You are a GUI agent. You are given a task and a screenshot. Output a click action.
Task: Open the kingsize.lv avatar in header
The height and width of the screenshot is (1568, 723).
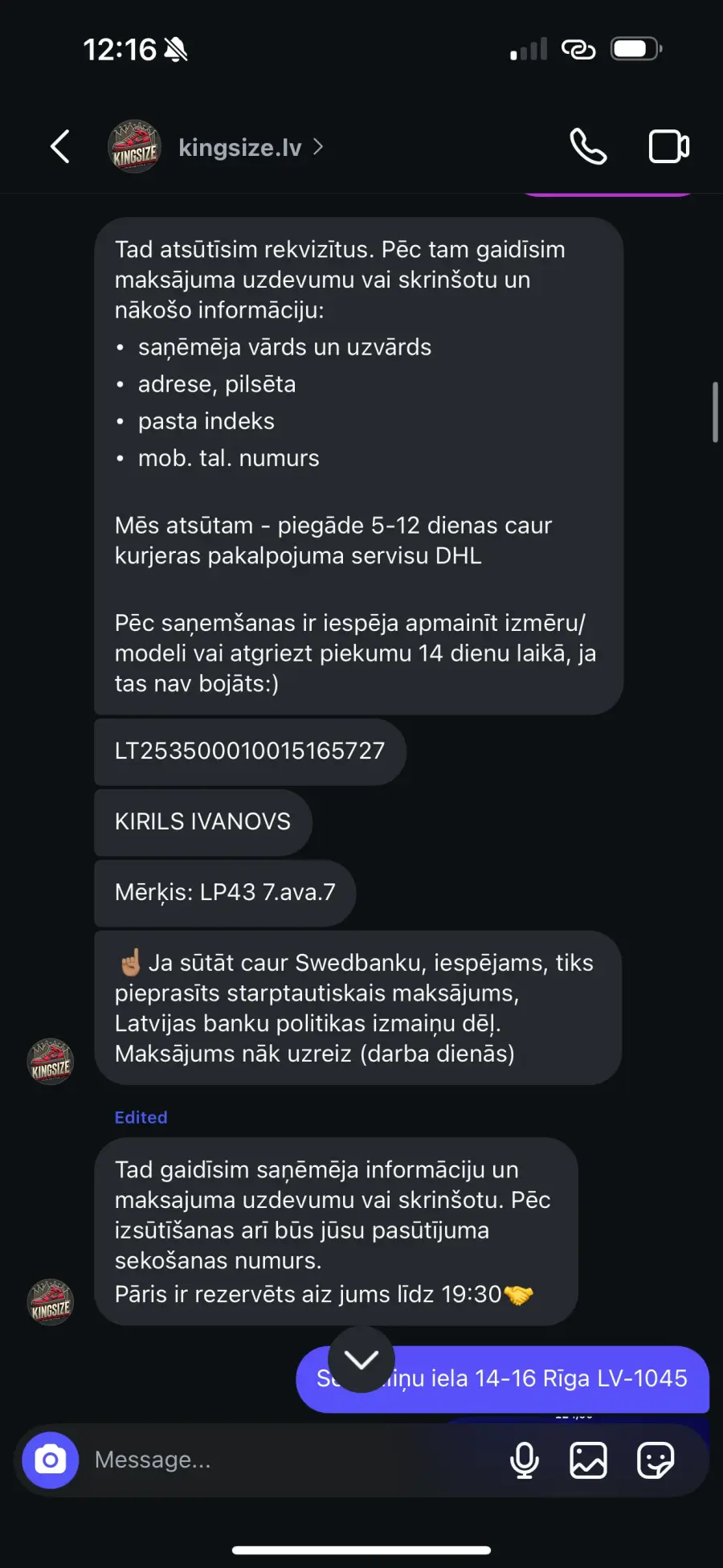134,146
